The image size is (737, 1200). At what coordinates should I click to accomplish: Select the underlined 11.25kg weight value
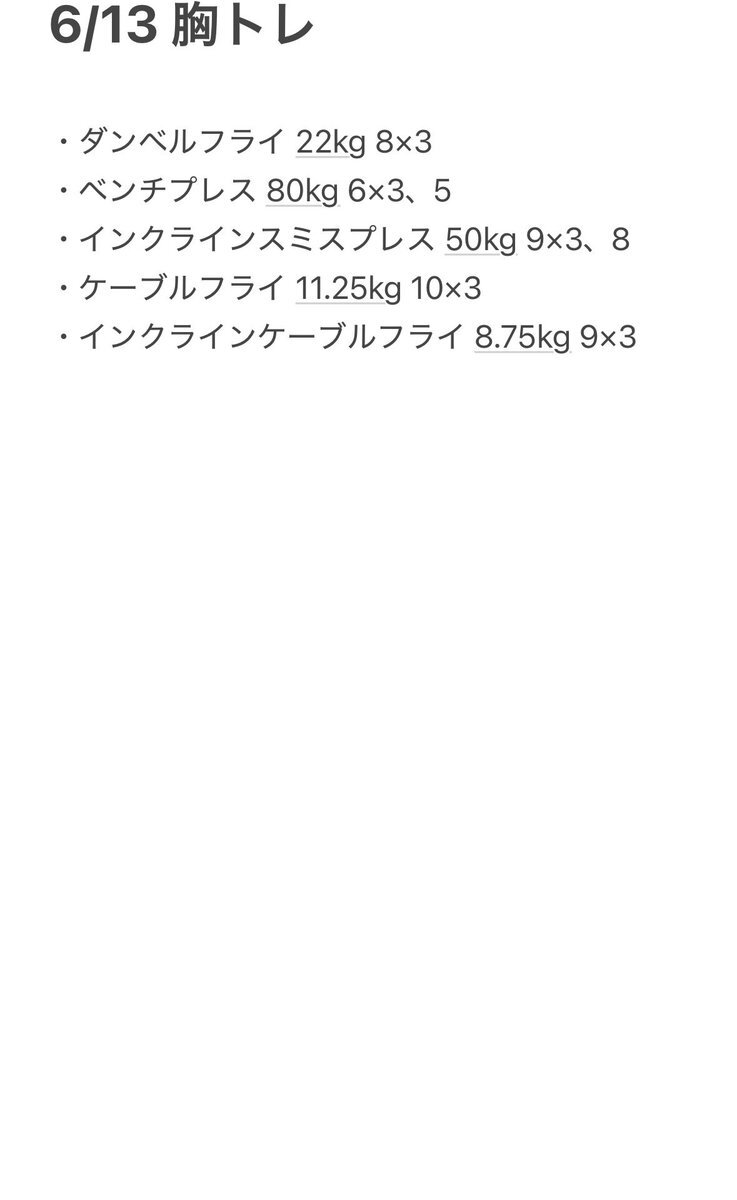click(x=348, y=290)
